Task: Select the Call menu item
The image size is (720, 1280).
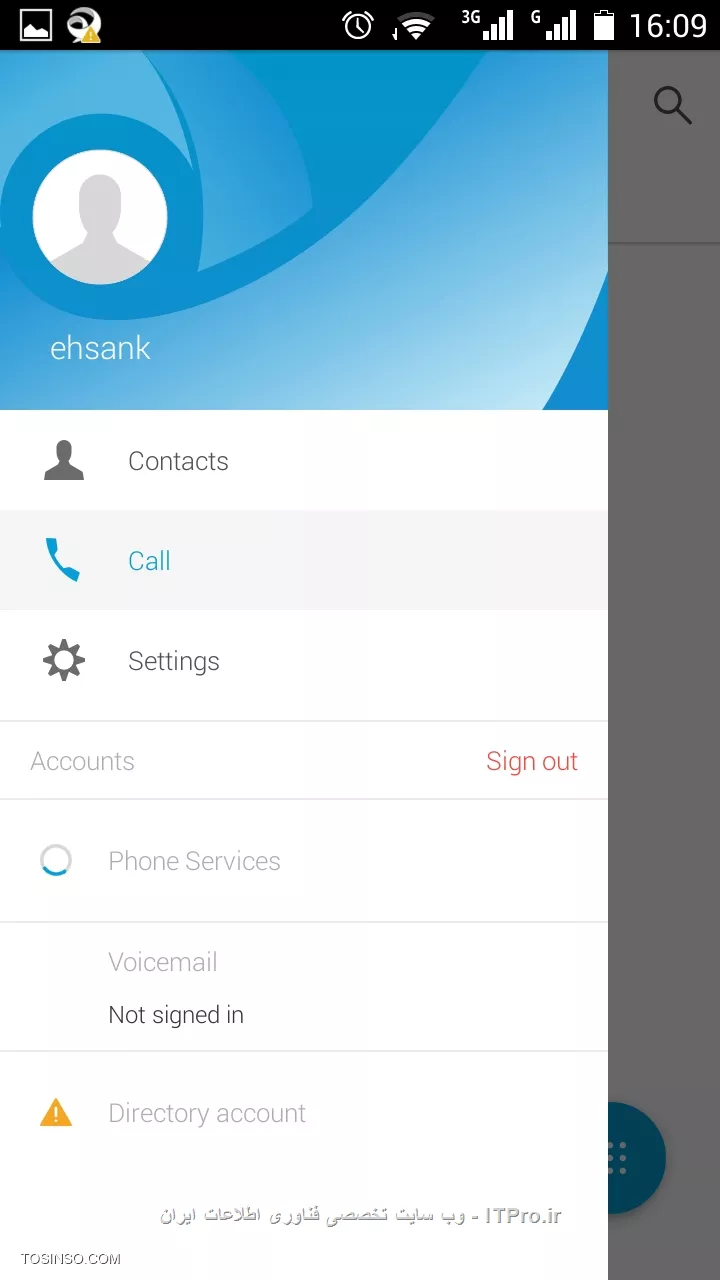Action: pos(150,561)
